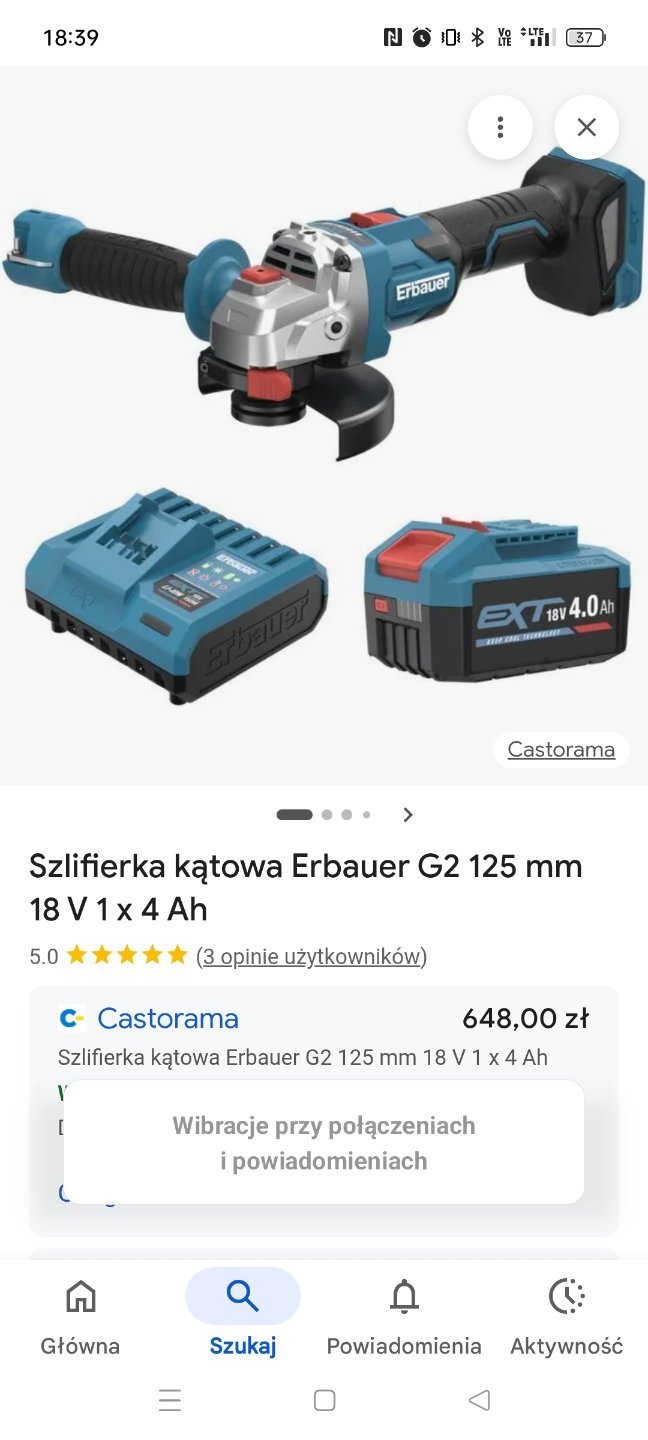Screen dimensions: 648x1440
Task: Switch to the Aktywność tab
Action: pos(566,1318)
